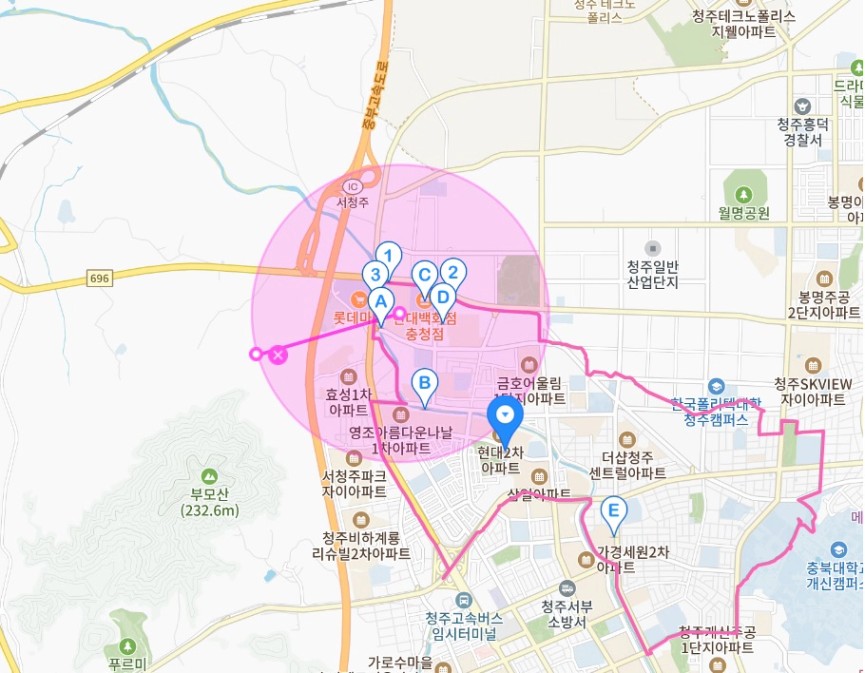Select map marker E
This screenshot has width=865, height=673.
click(614, 514)
